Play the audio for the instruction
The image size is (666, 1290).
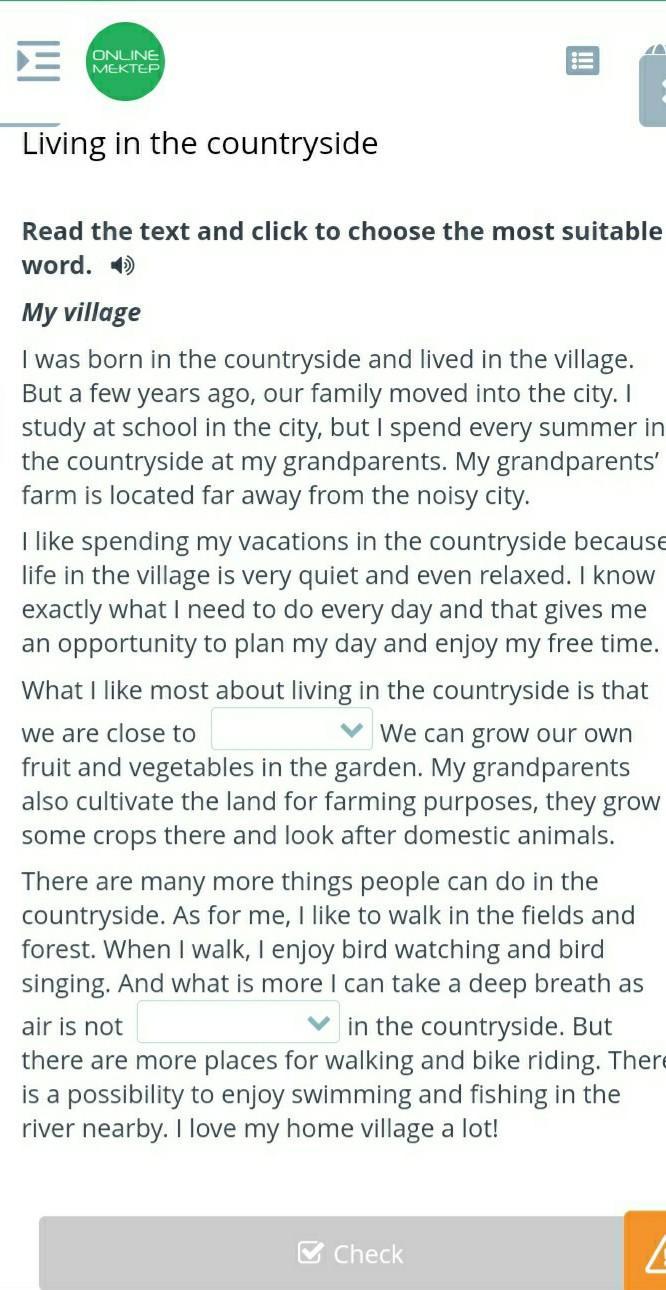122,266
